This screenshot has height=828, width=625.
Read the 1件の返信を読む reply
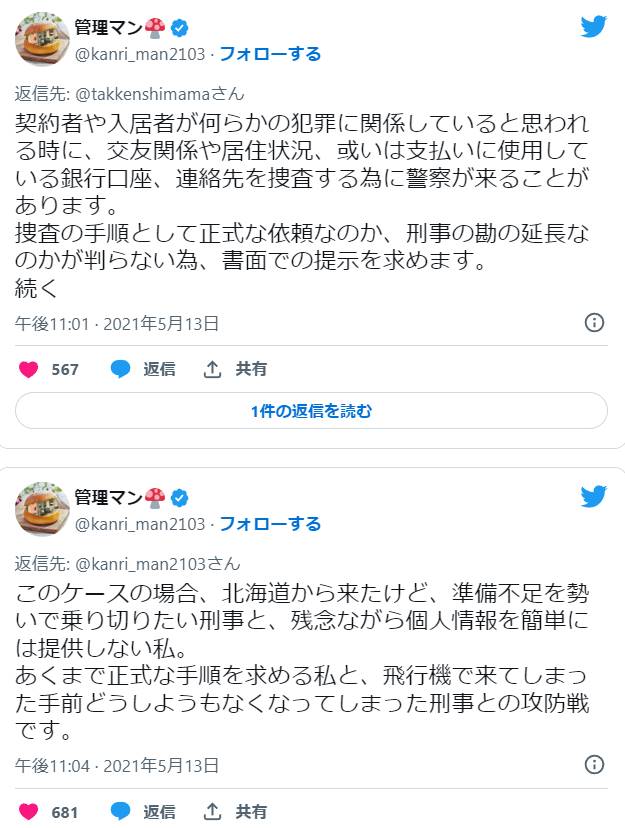312,411
